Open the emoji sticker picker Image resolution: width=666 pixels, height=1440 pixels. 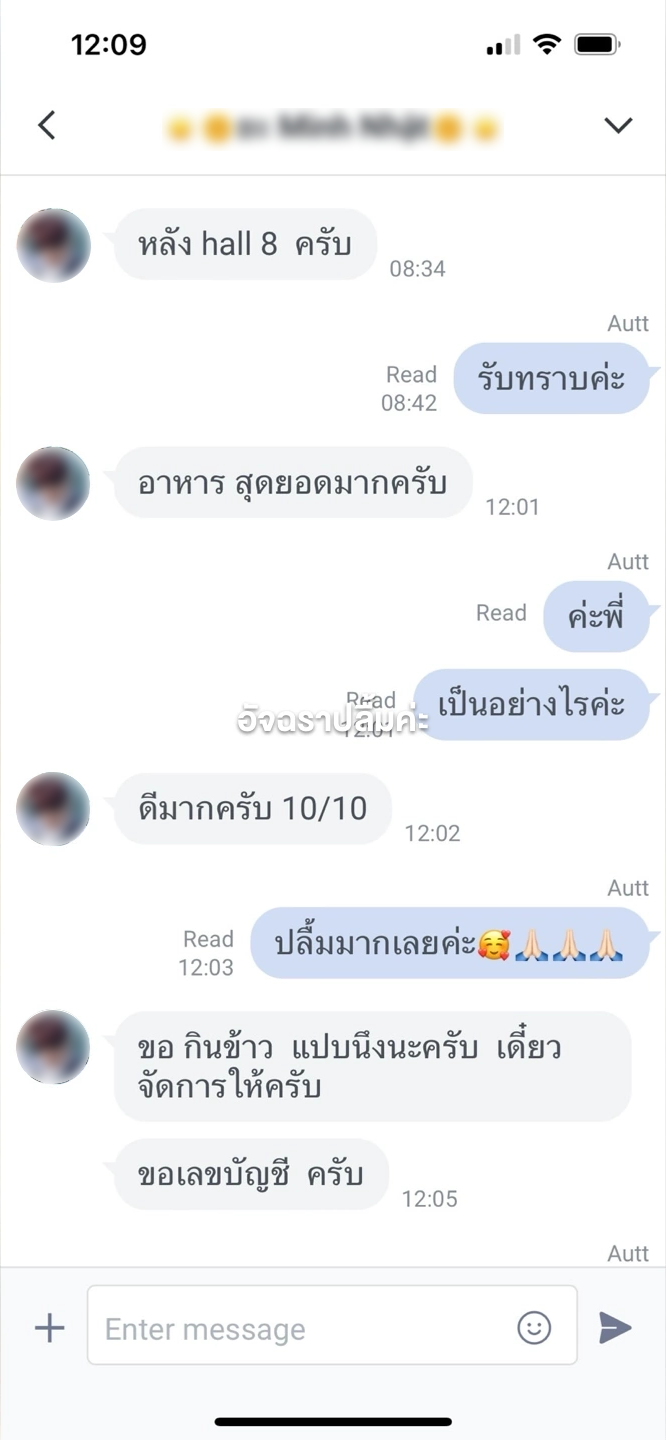[x=534, y=1328]
